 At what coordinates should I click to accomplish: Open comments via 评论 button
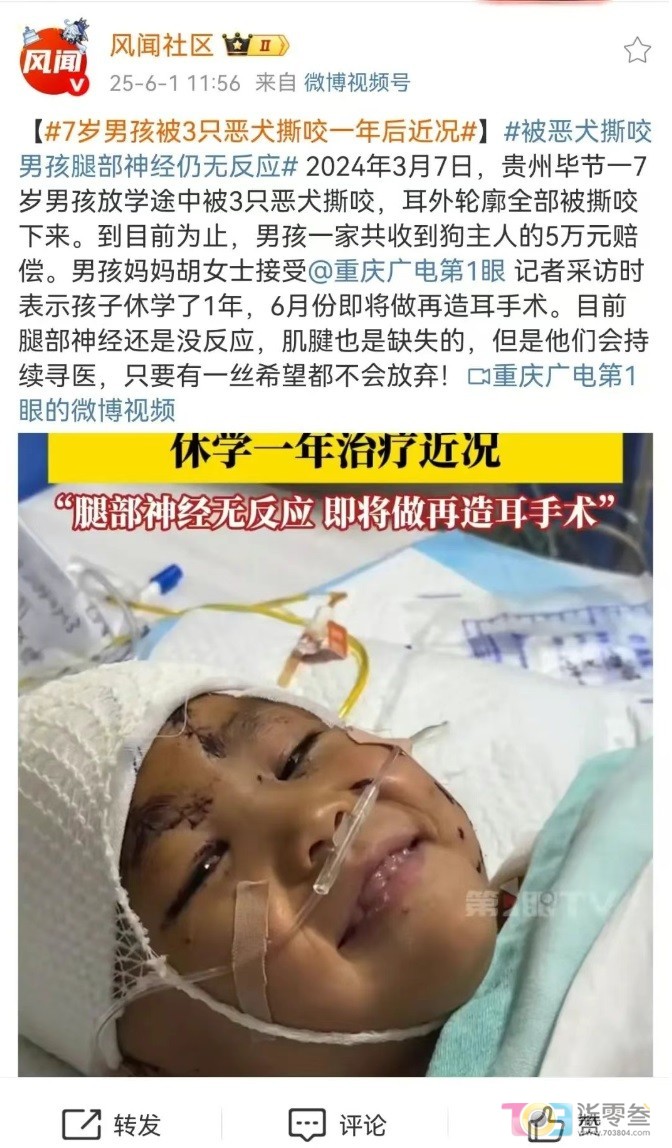(336, 1125)
